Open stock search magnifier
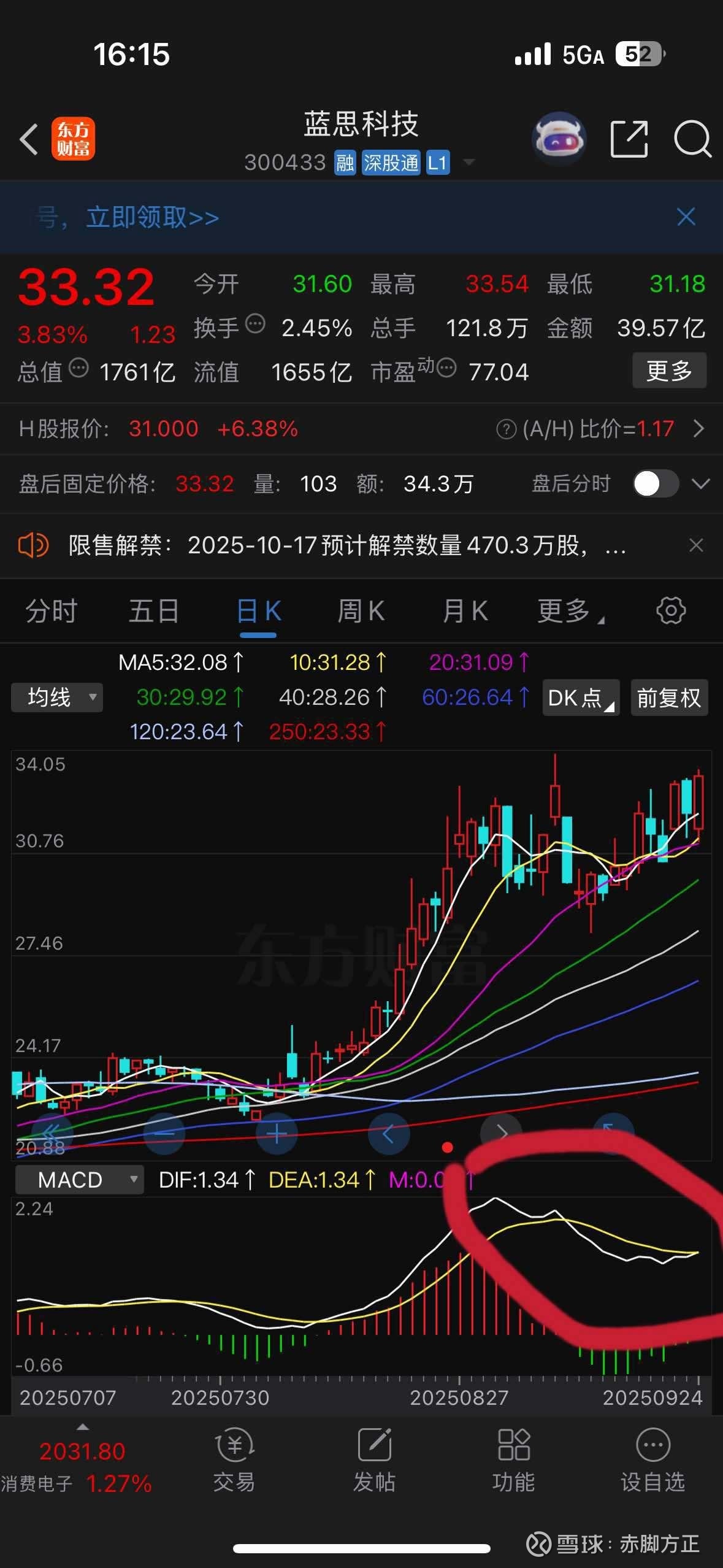The image size is (723, 1568). 692,139
